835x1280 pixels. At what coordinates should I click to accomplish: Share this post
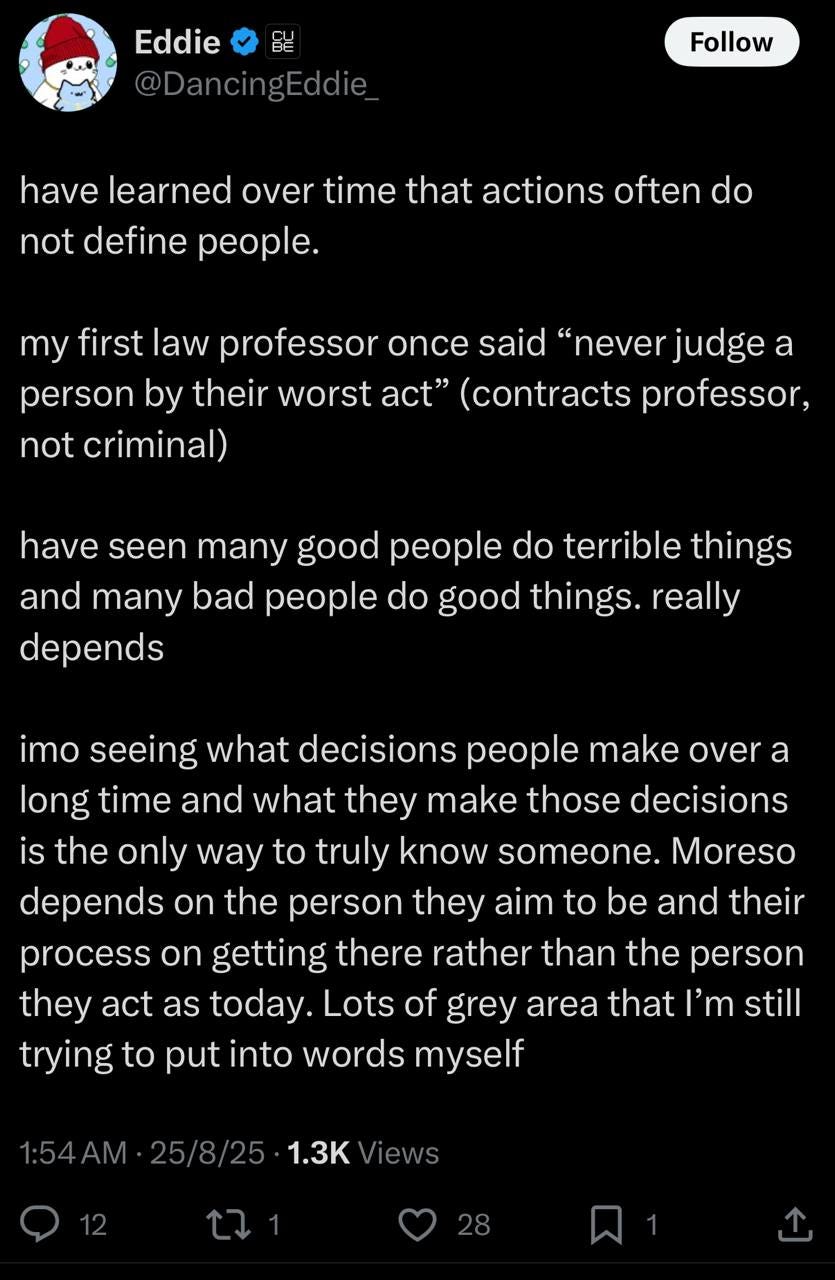point(793,1224)
